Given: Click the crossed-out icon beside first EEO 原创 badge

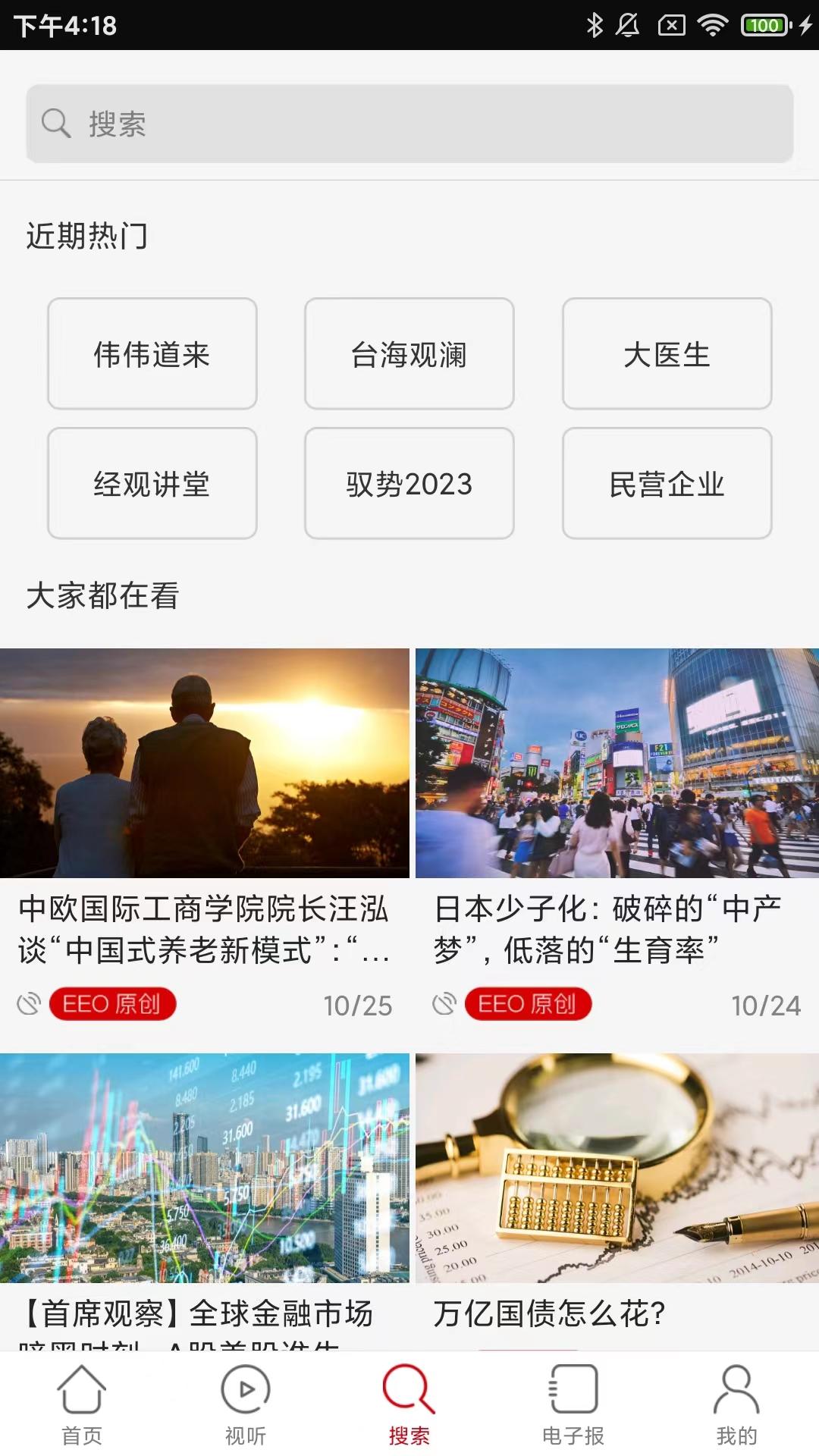Looking at the screenshot, I should click(x=29, y=1003).
